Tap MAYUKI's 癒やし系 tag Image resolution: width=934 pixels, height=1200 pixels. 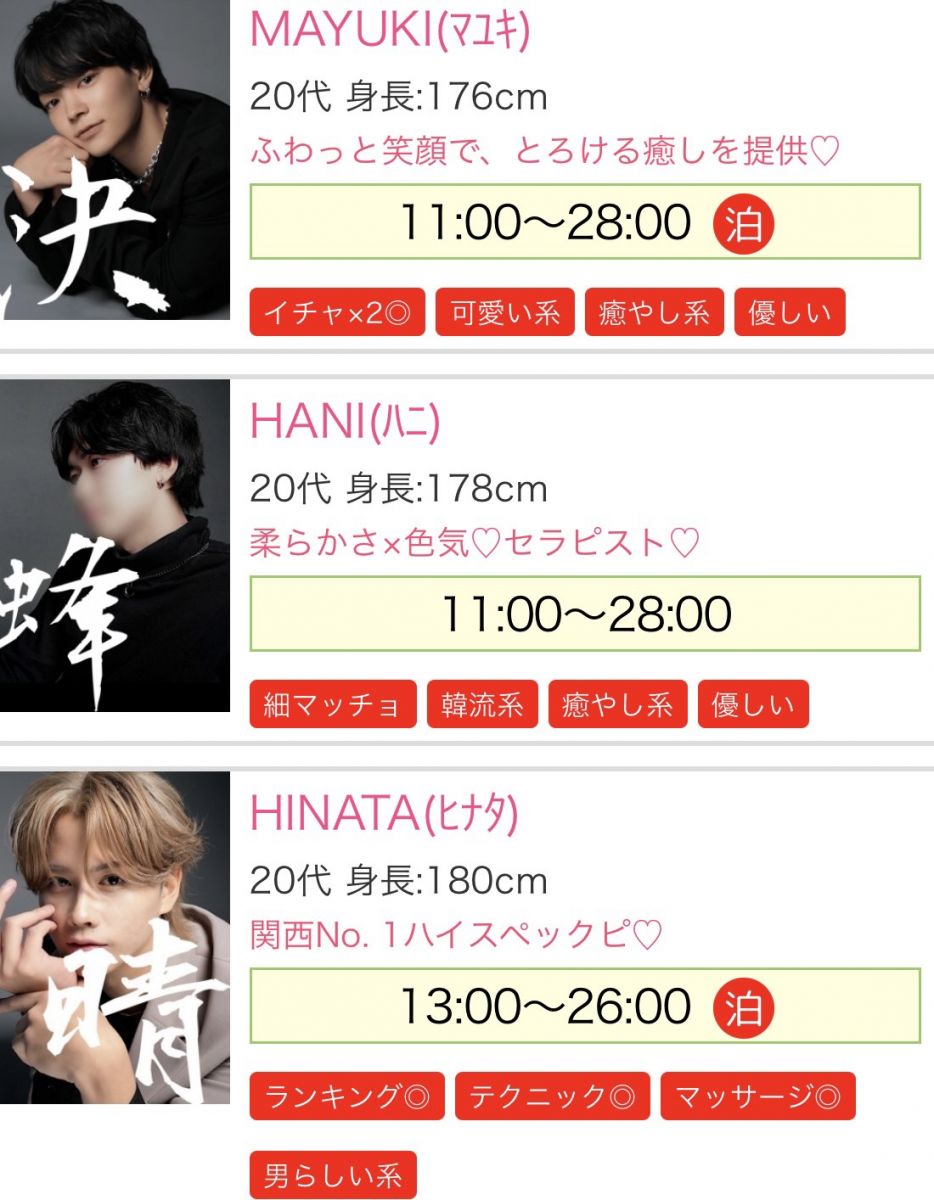[x=654, y=313]
